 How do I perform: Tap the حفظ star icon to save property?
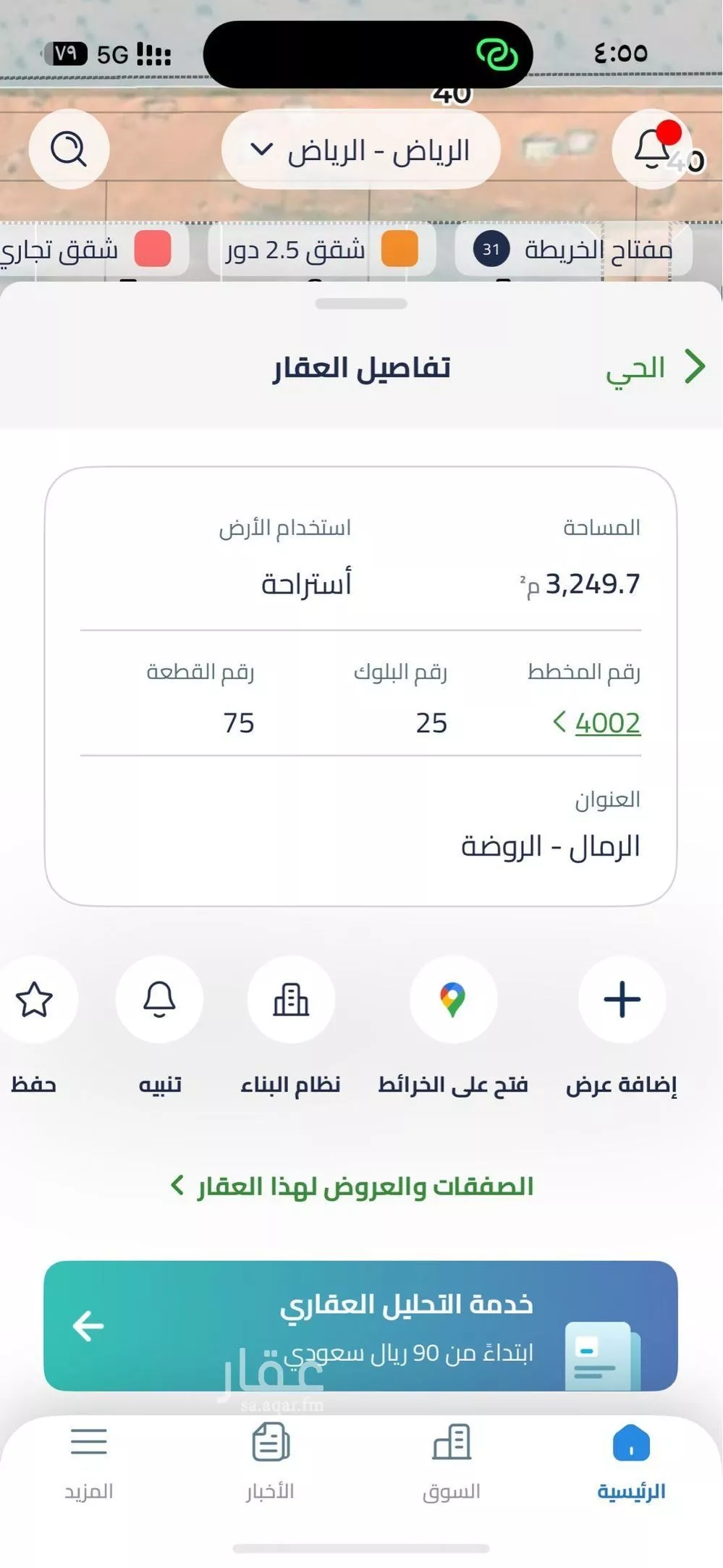tap(36, 999)
